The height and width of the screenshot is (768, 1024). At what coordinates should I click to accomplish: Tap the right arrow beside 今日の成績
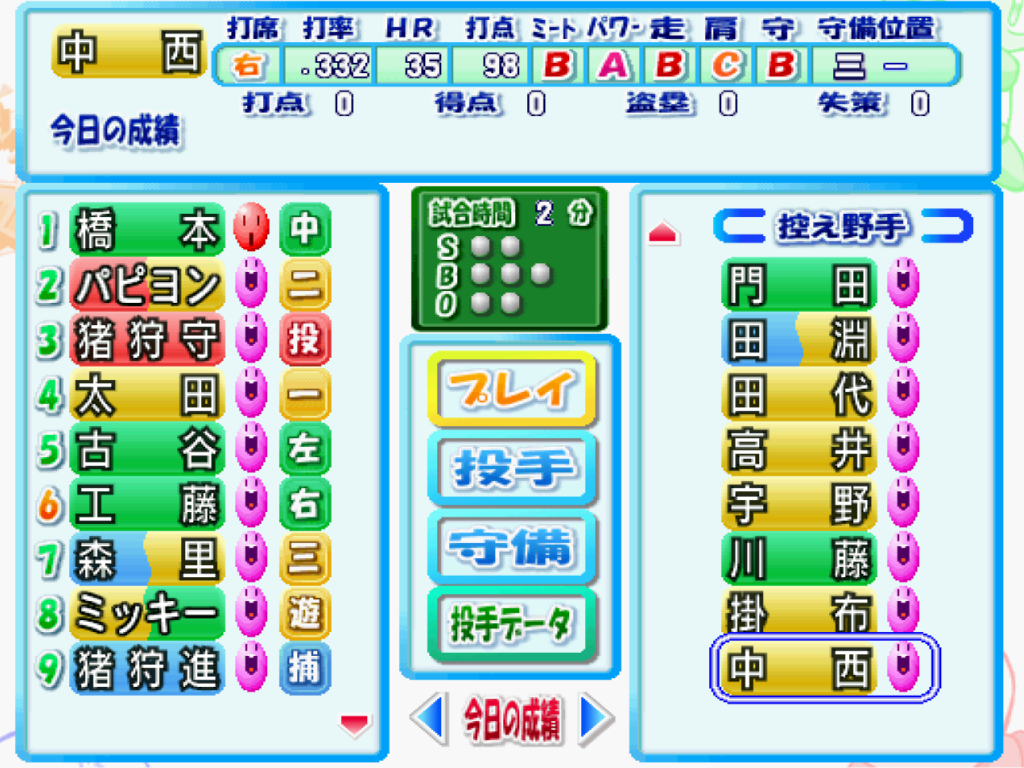pyautogui.click(x=596, y=718)
